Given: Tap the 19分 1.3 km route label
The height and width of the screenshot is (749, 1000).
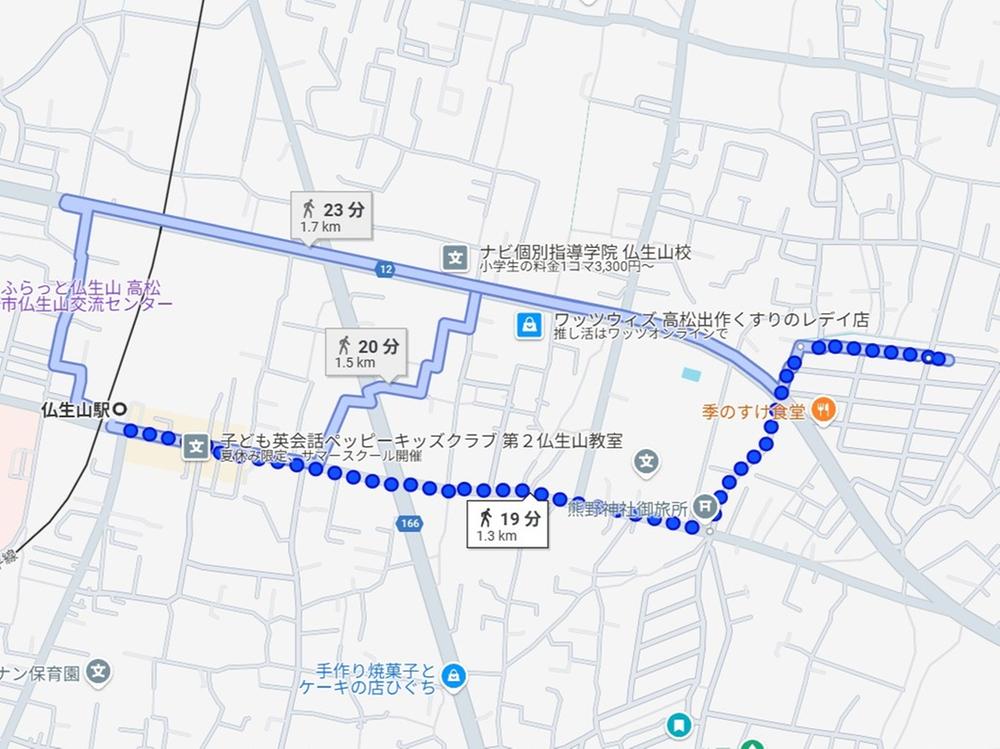Looking at the screenshot, I should pos(509,524).
